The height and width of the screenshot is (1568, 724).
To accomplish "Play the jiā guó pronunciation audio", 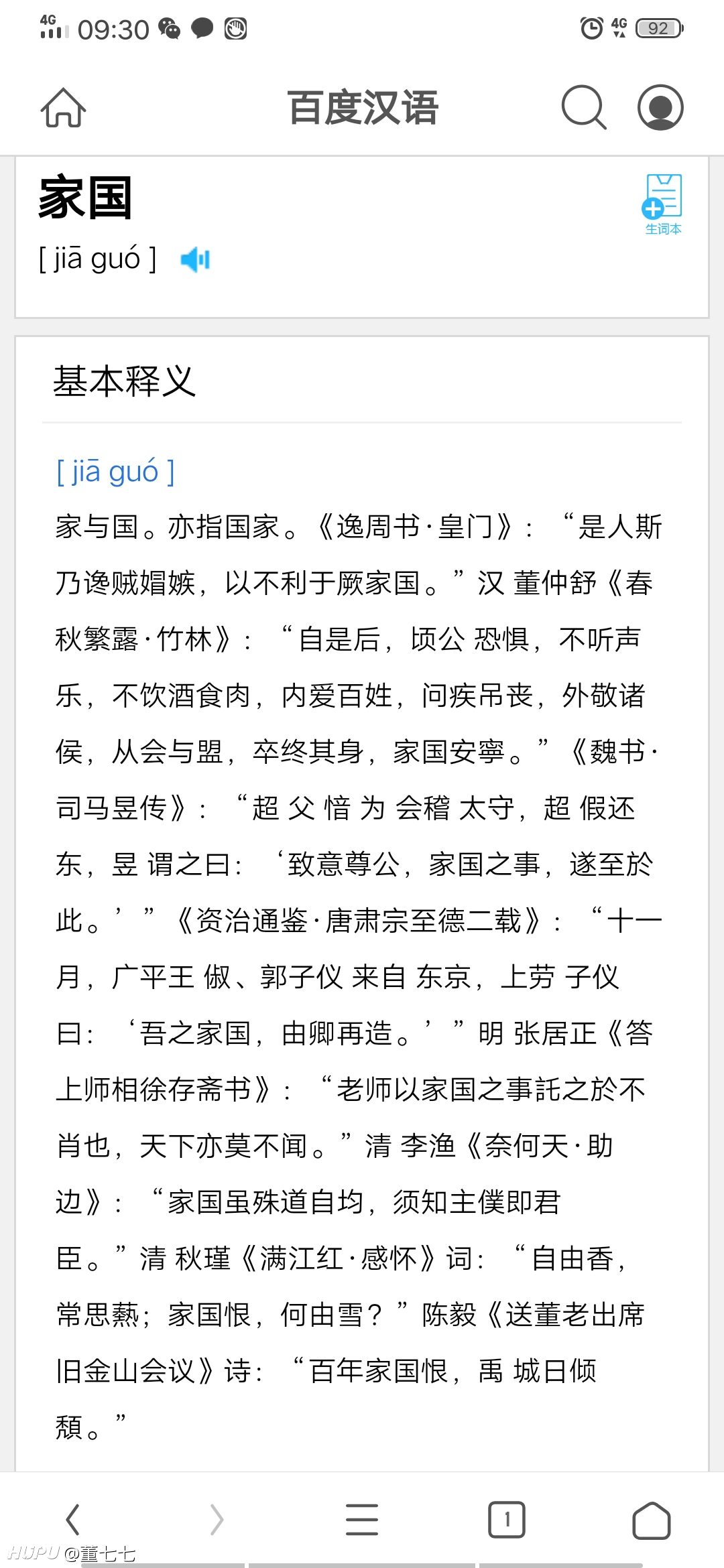I will pos(196,259).
